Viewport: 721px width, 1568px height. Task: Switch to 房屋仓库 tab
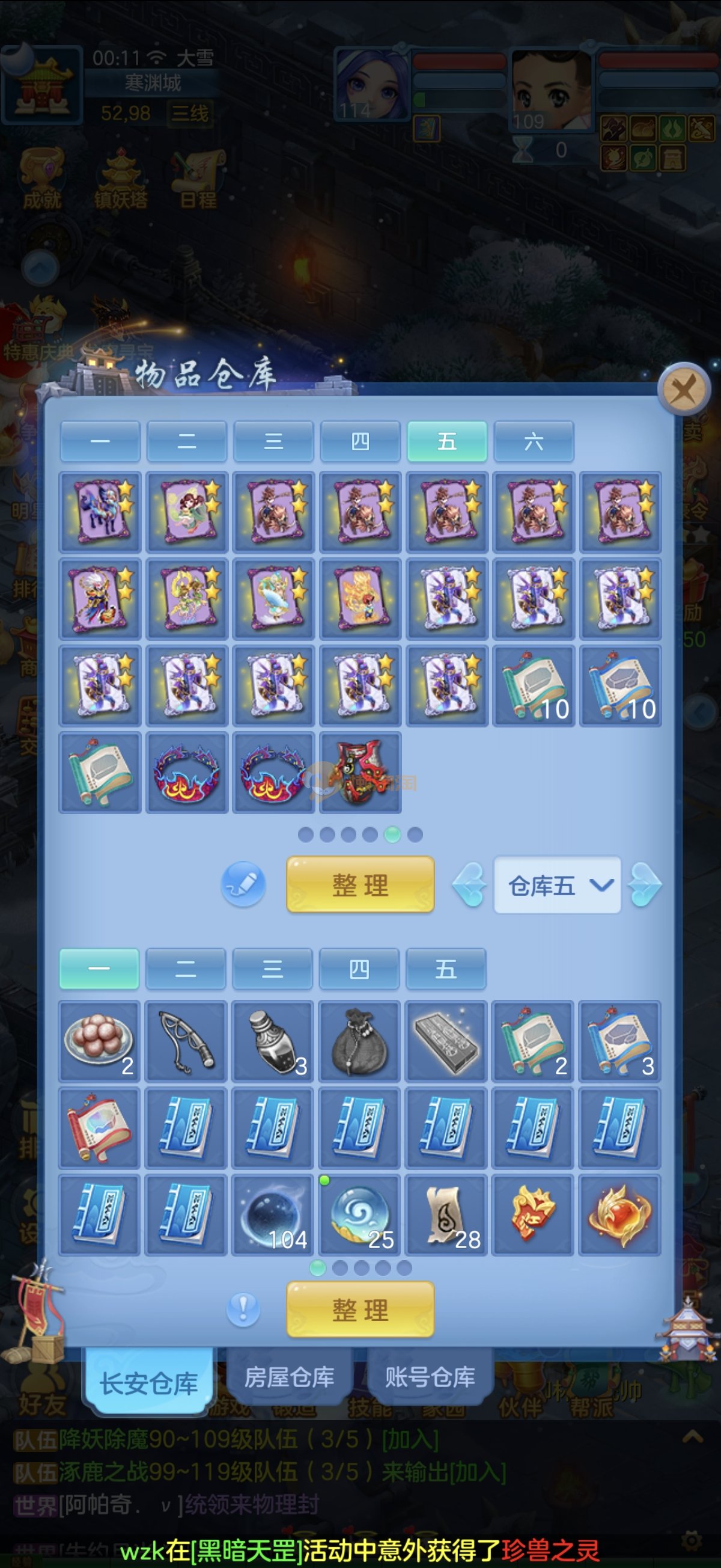coord(290,1378)
